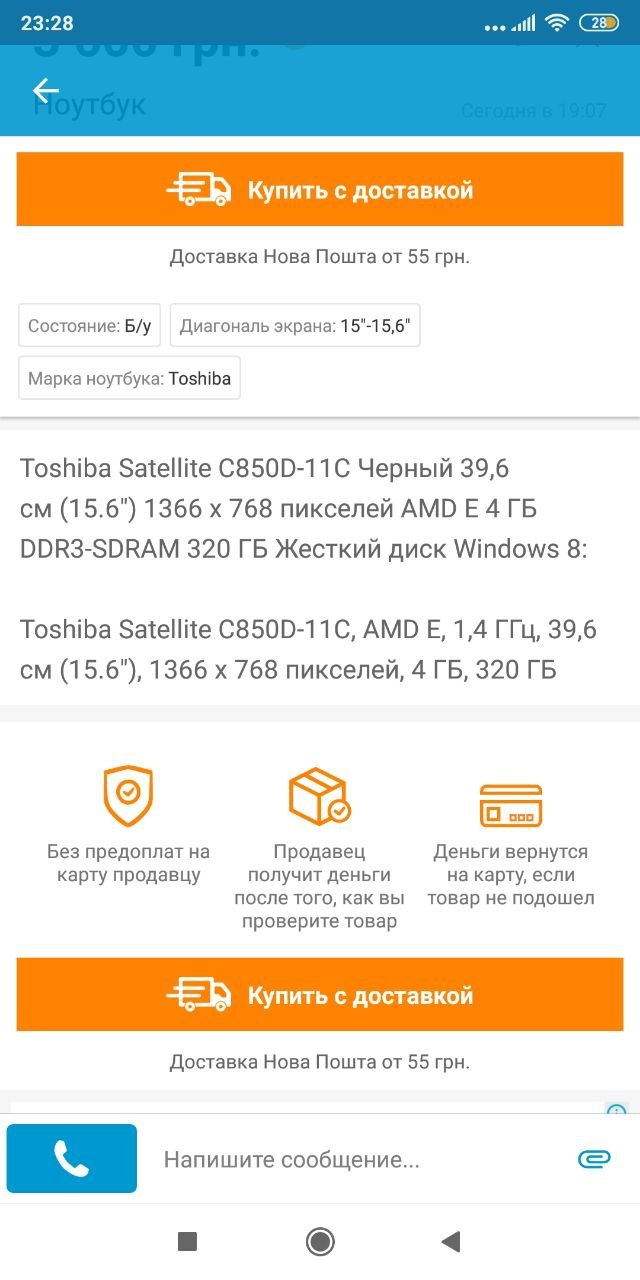This screenshot has width=640, height=1280.
Task: Call the seller with the phone button
Action: 72,1159
